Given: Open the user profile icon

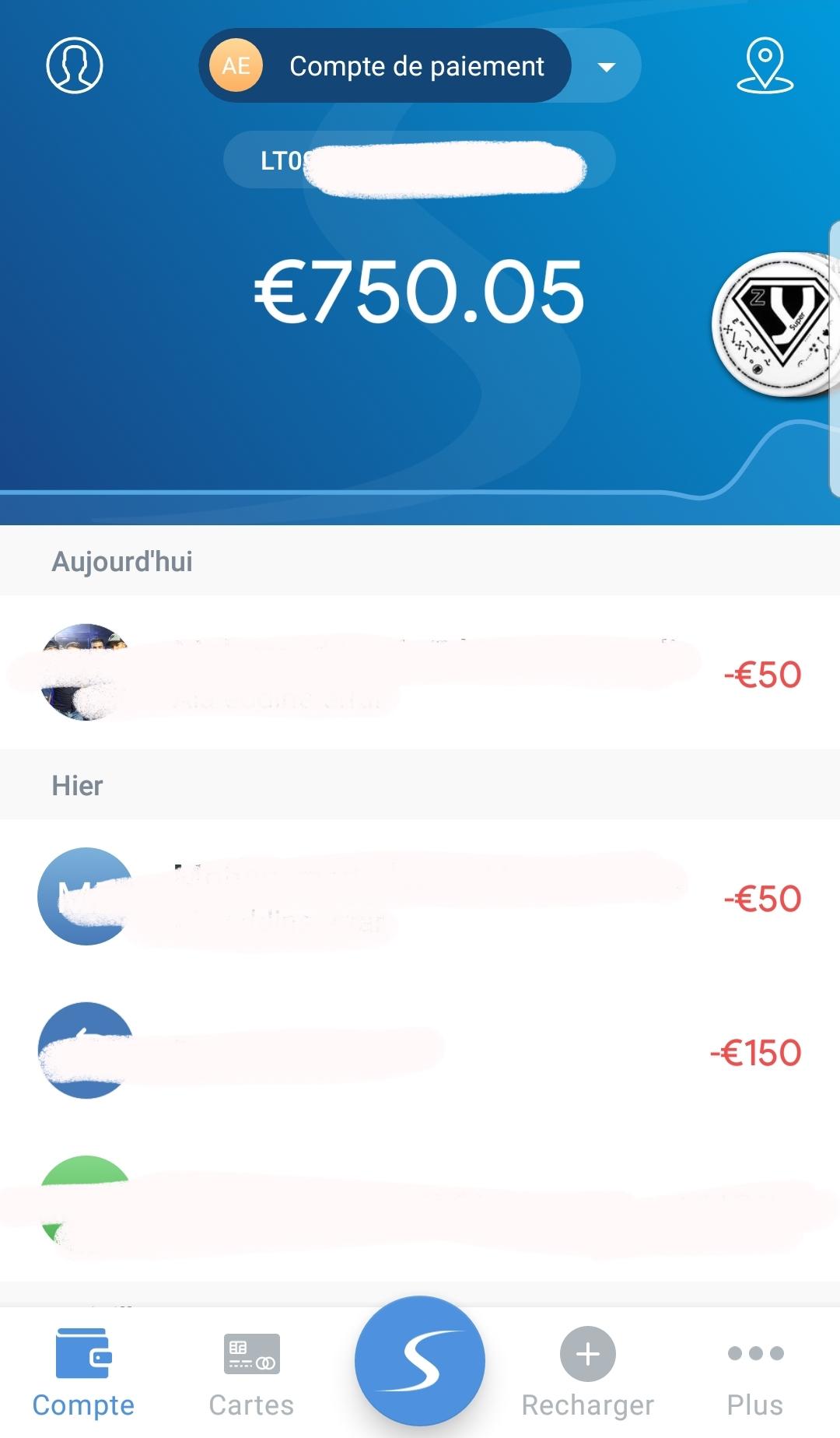Looking at the screenshot, I should click(x=75, y=65).
